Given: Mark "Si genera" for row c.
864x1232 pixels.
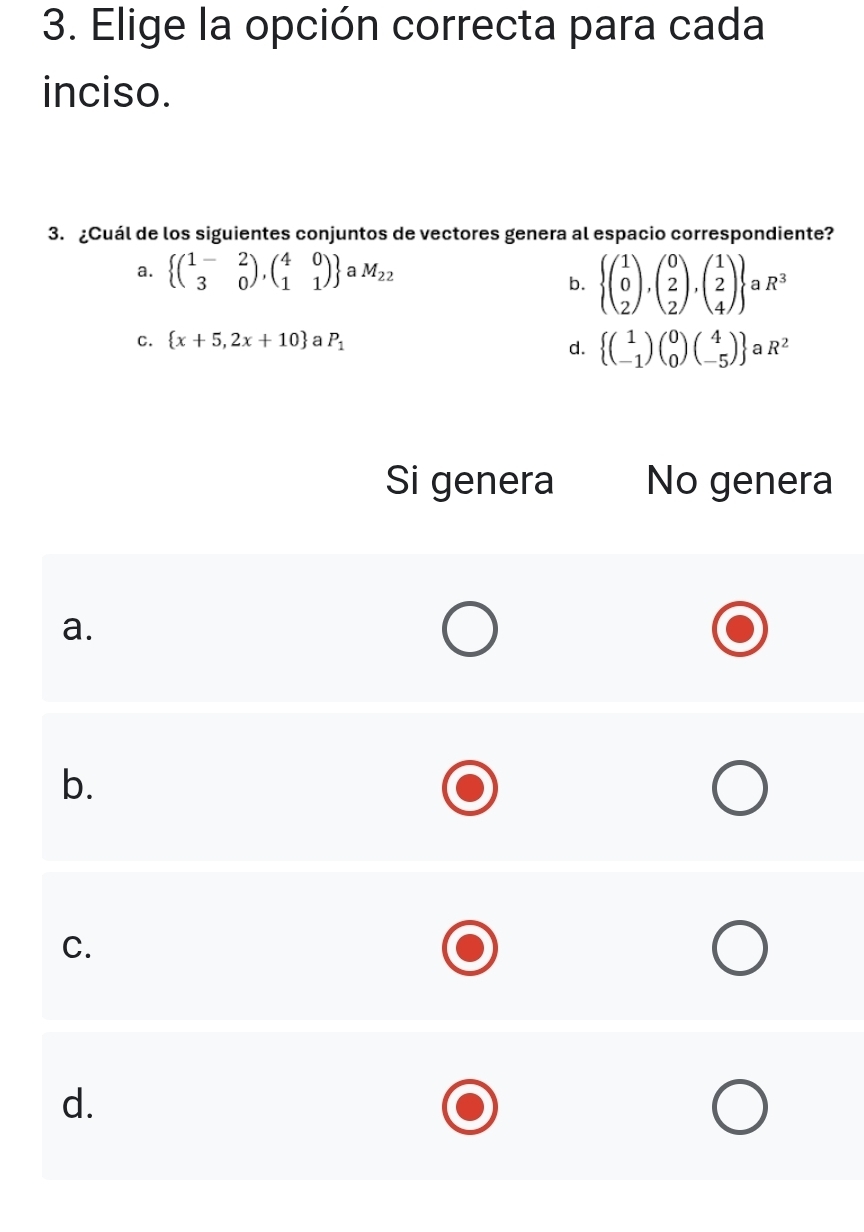Looking at the screenshot, I should coord(470,947).
